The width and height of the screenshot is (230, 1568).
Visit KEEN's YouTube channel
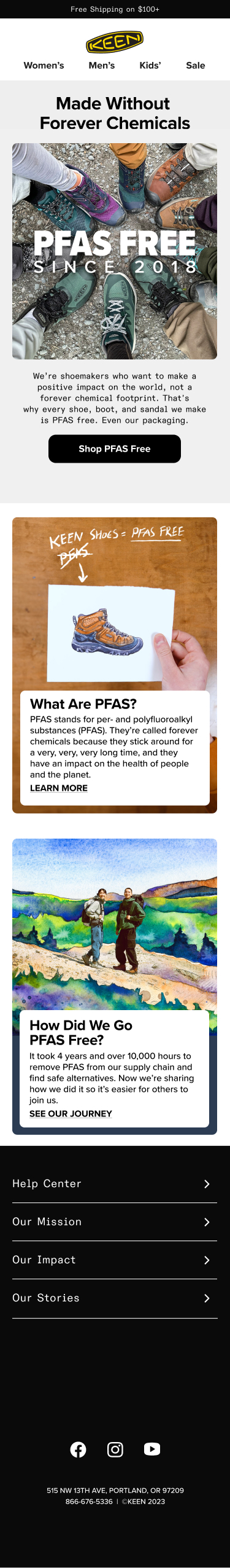pyautogui.click(x=151, y=1449)
